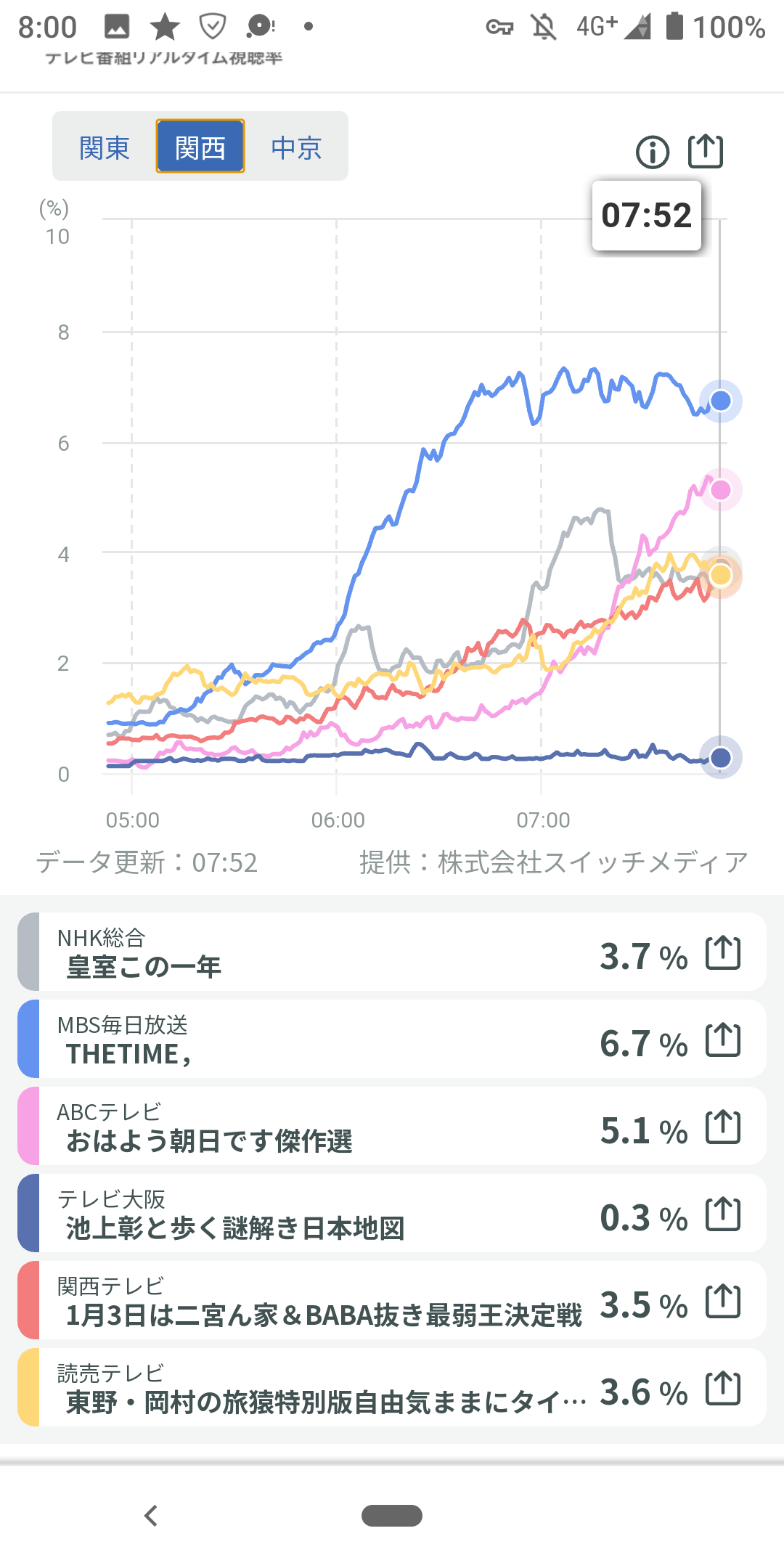The width and height of the screenshot is (784, 1568).
Task: Share 読売テレビ 東野・岡村の旅猿 rating
Action: point(723,1389)
